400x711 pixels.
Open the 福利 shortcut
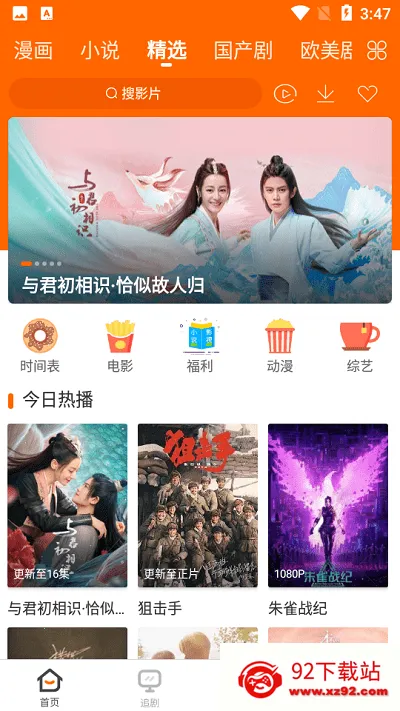coord(200,346)
